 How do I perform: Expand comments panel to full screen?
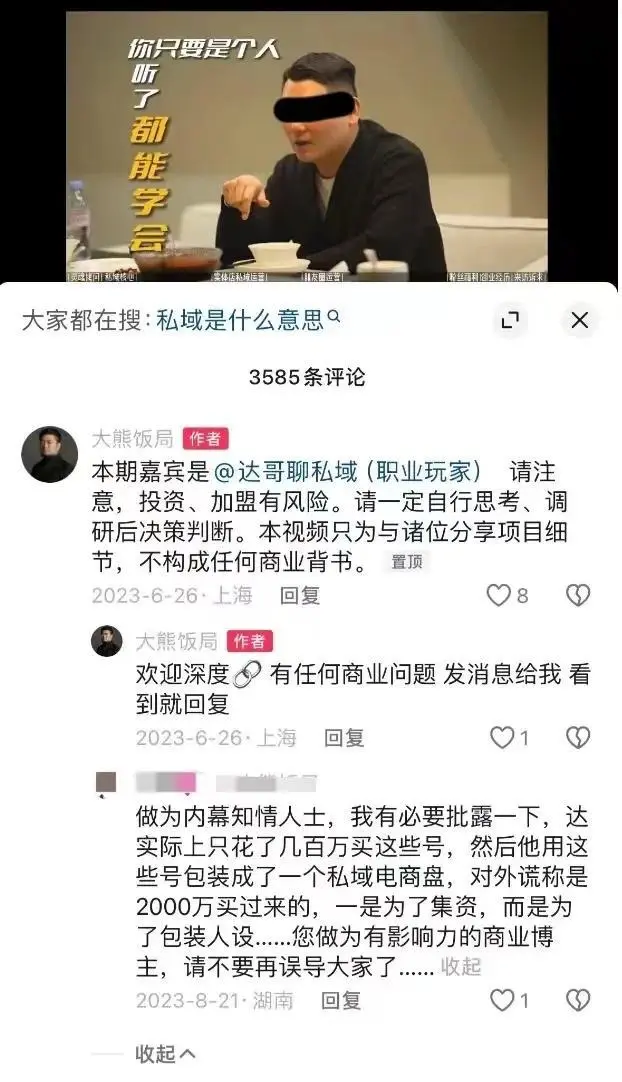click(510, 320)
